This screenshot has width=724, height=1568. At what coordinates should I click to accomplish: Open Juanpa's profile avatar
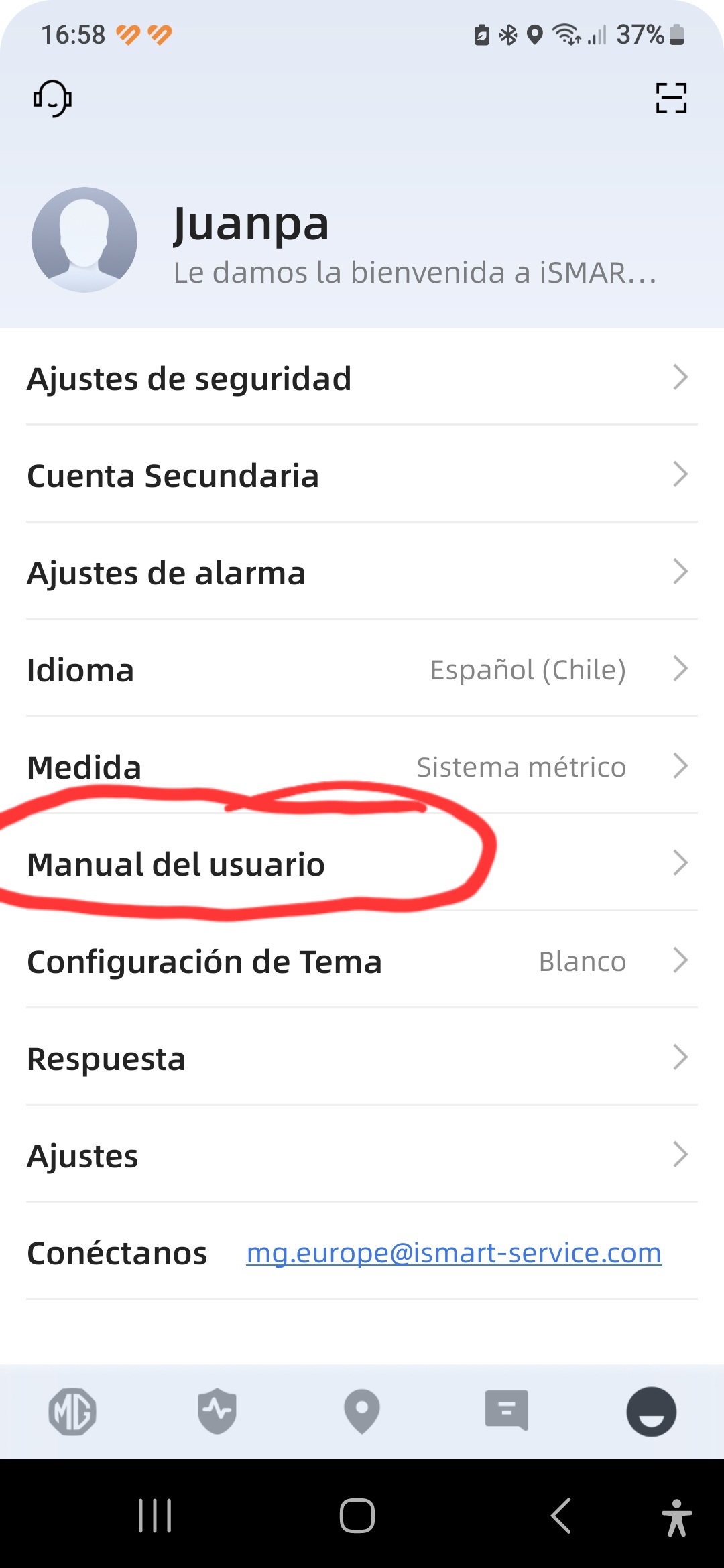coord(84,240)
